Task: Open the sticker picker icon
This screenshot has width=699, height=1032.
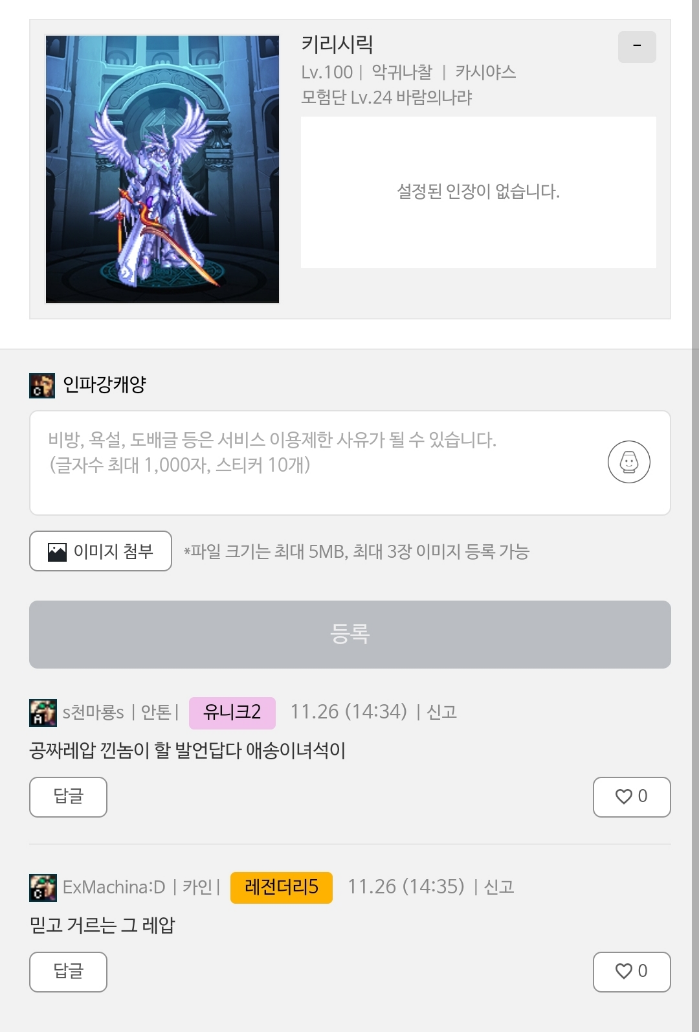Action: pyautogui.click(x=629, y=462)
